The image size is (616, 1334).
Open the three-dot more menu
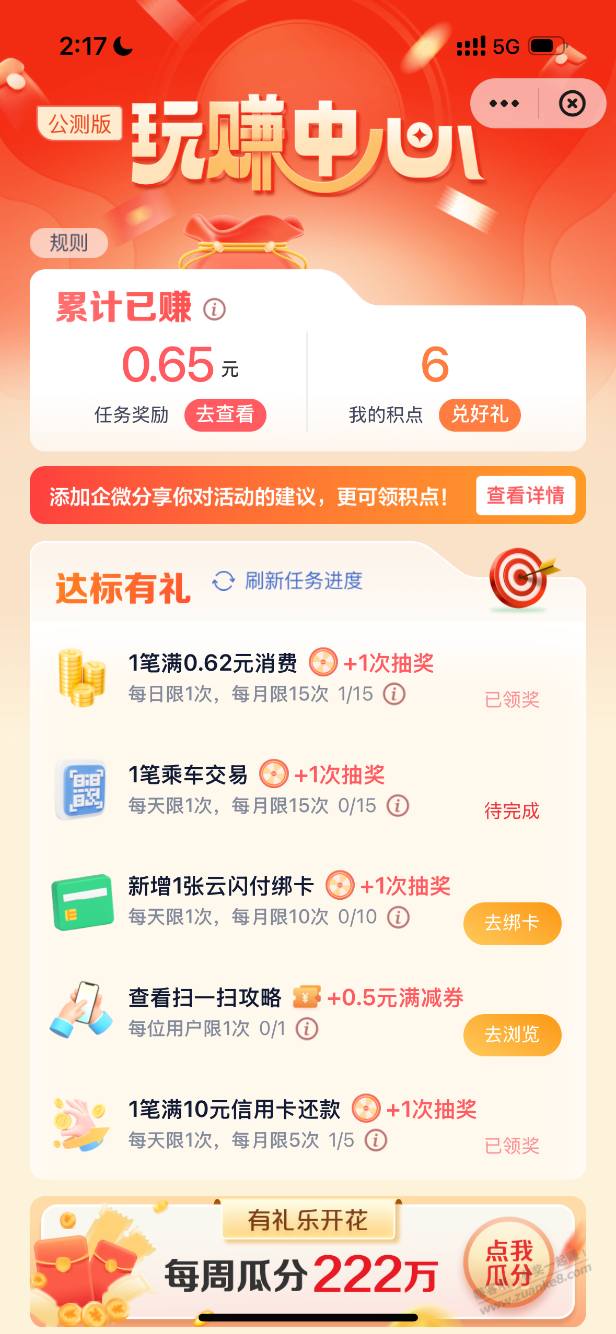click(x=504, y=104)
